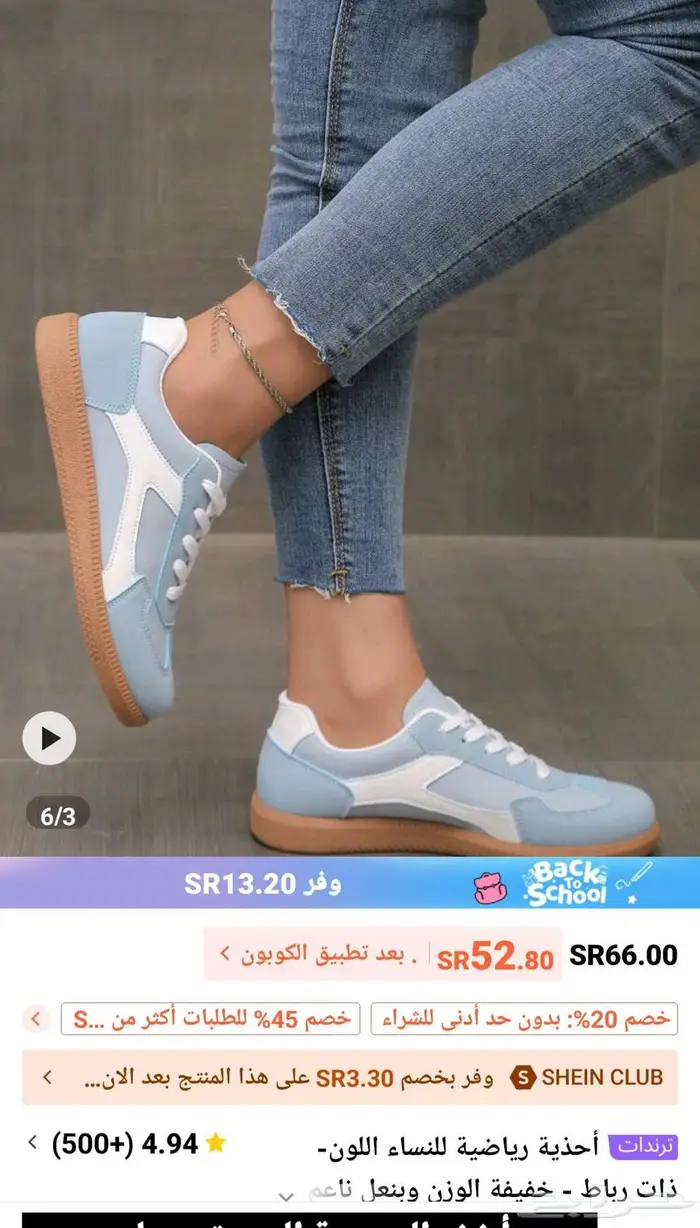
Task: Select the 20% discount no-minimum coupon
Action: point(524,1019)
